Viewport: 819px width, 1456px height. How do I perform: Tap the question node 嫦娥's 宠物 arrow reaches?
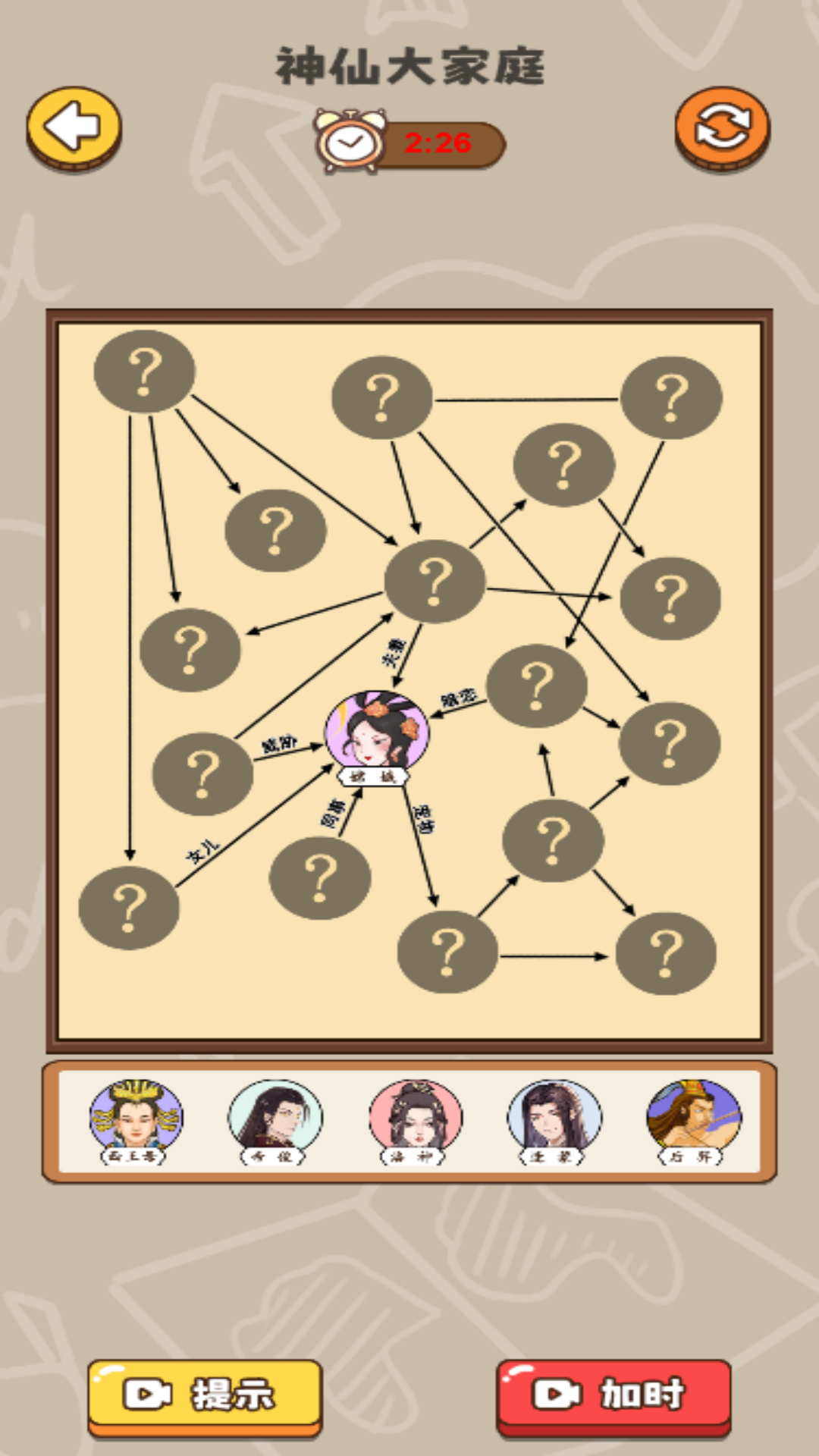447,952
